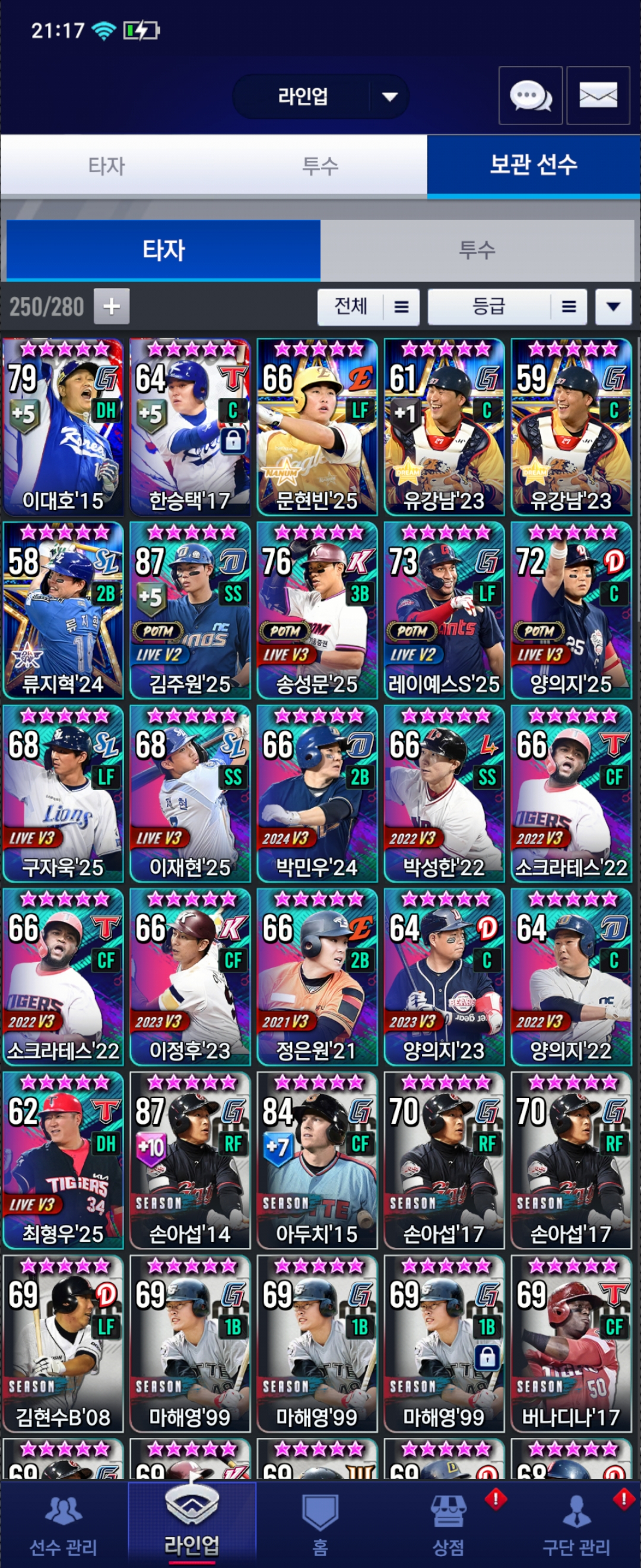Open the 등급 sort menu

tap(507, 306)
